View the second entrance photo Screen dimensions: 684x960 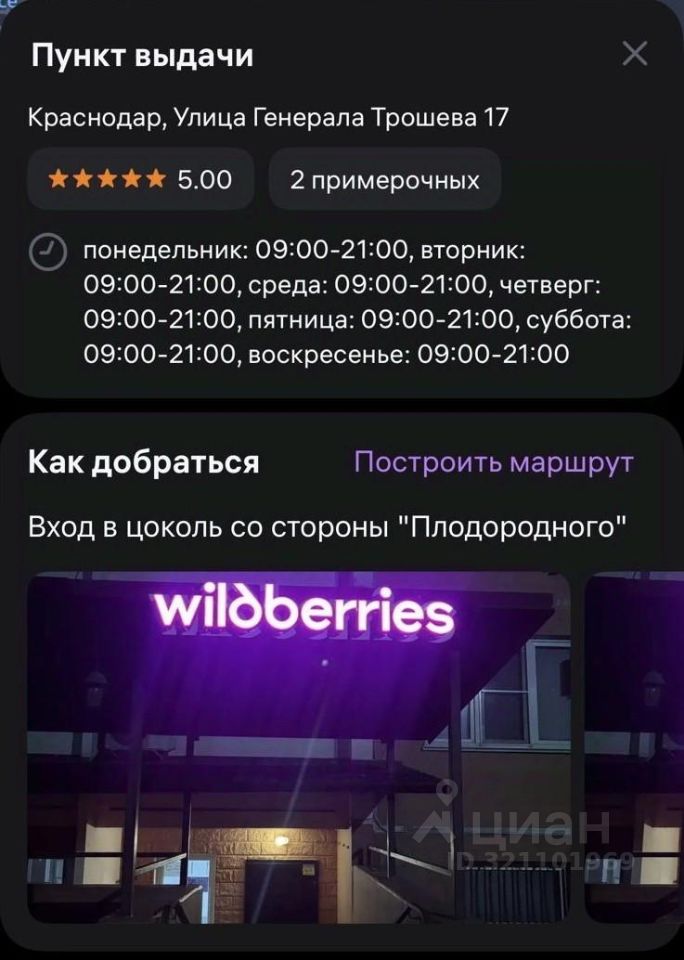634,746
